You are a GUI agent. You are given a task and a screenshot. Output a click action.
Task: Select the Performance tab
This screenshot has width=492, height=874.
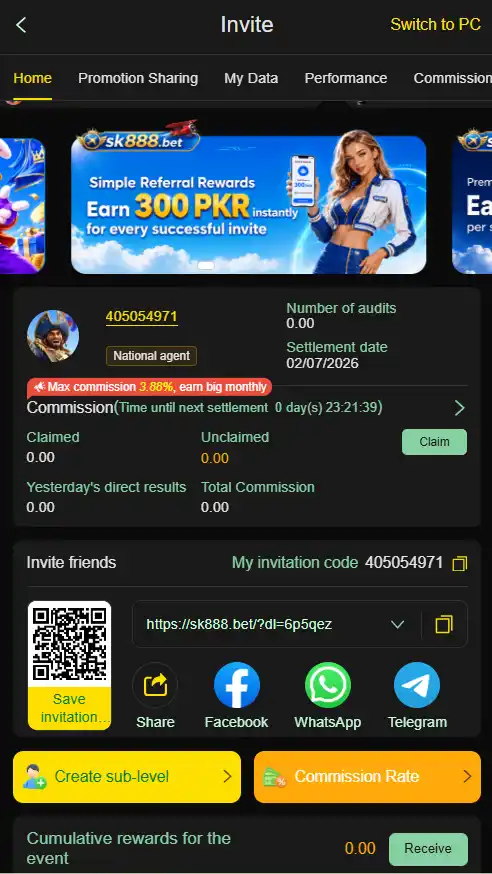(345, 78)
